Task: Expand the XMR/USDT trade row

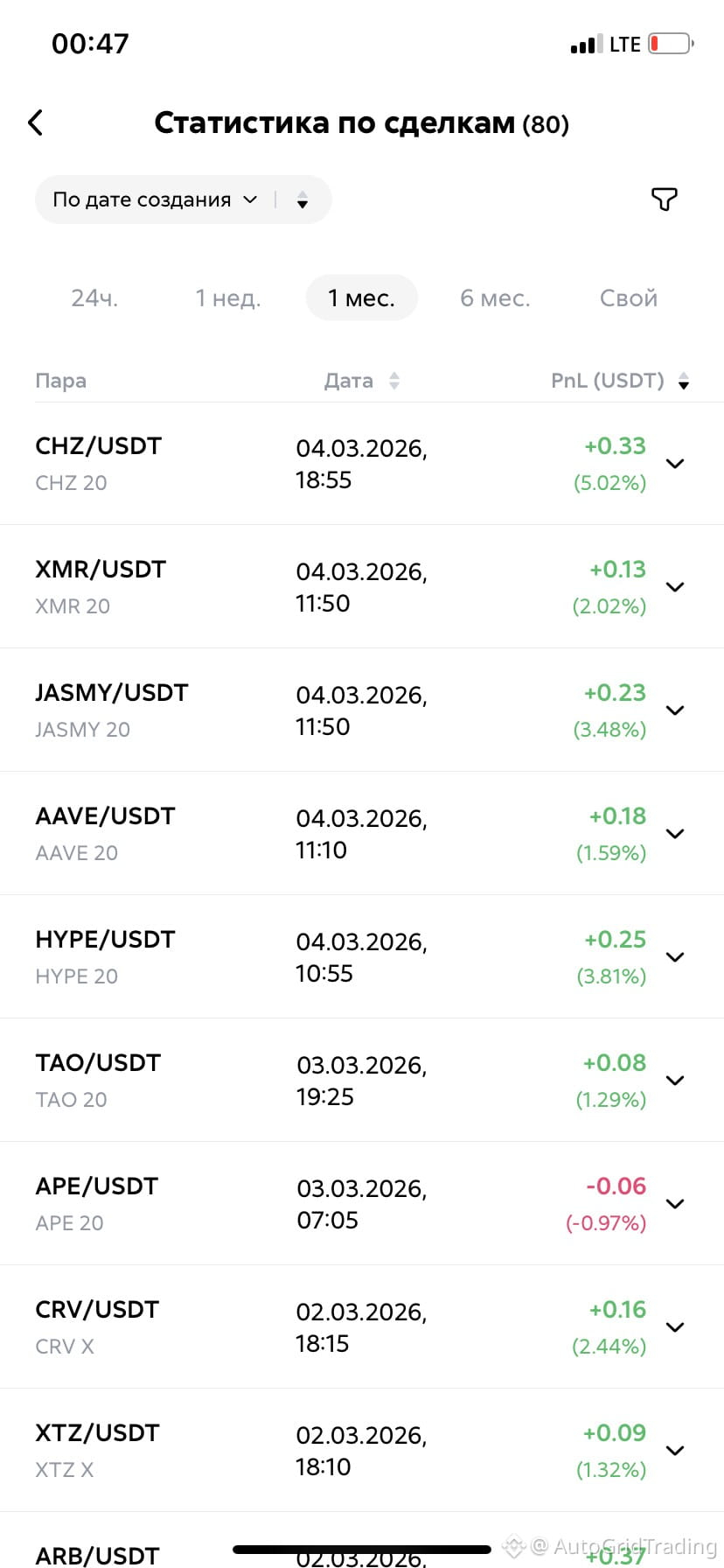Action: [x=675, y=587]
